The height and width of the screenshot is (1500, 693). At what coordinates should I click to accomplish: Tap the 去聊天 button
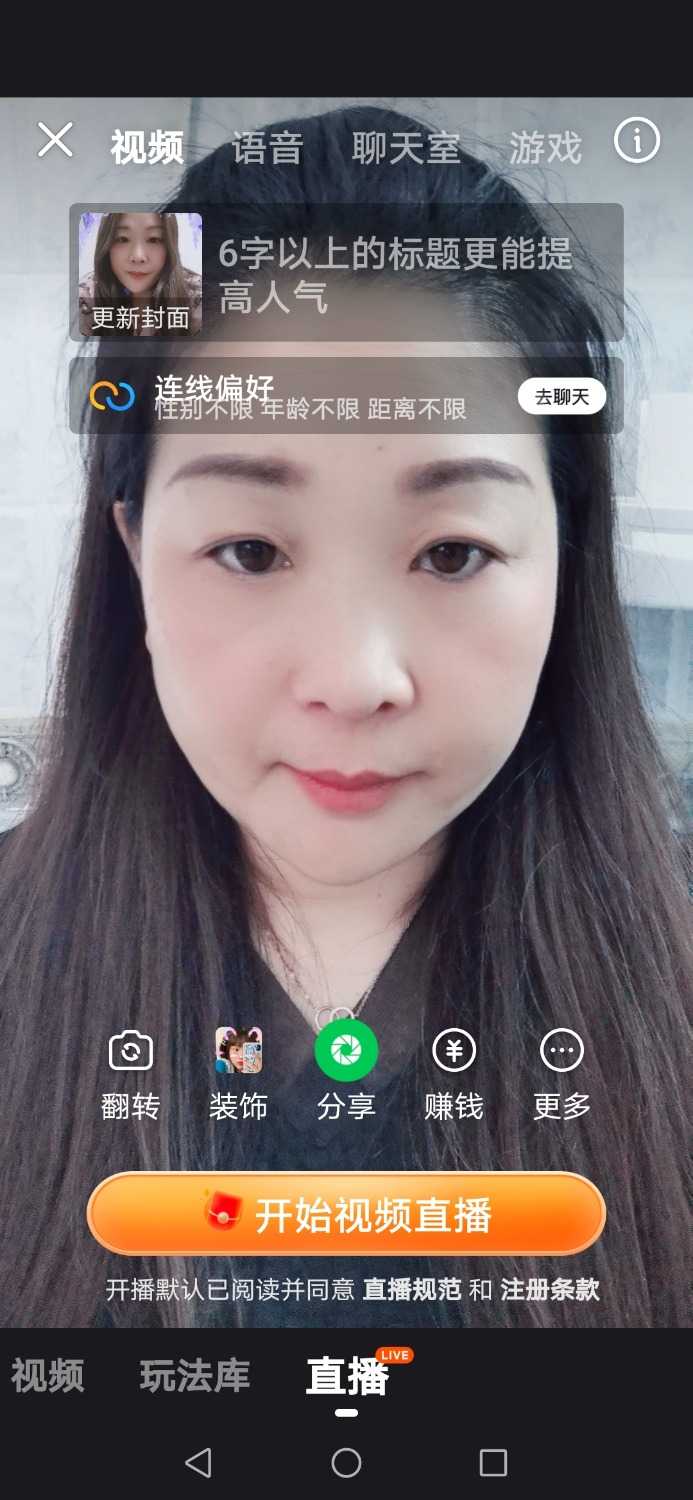coord(562,397)
